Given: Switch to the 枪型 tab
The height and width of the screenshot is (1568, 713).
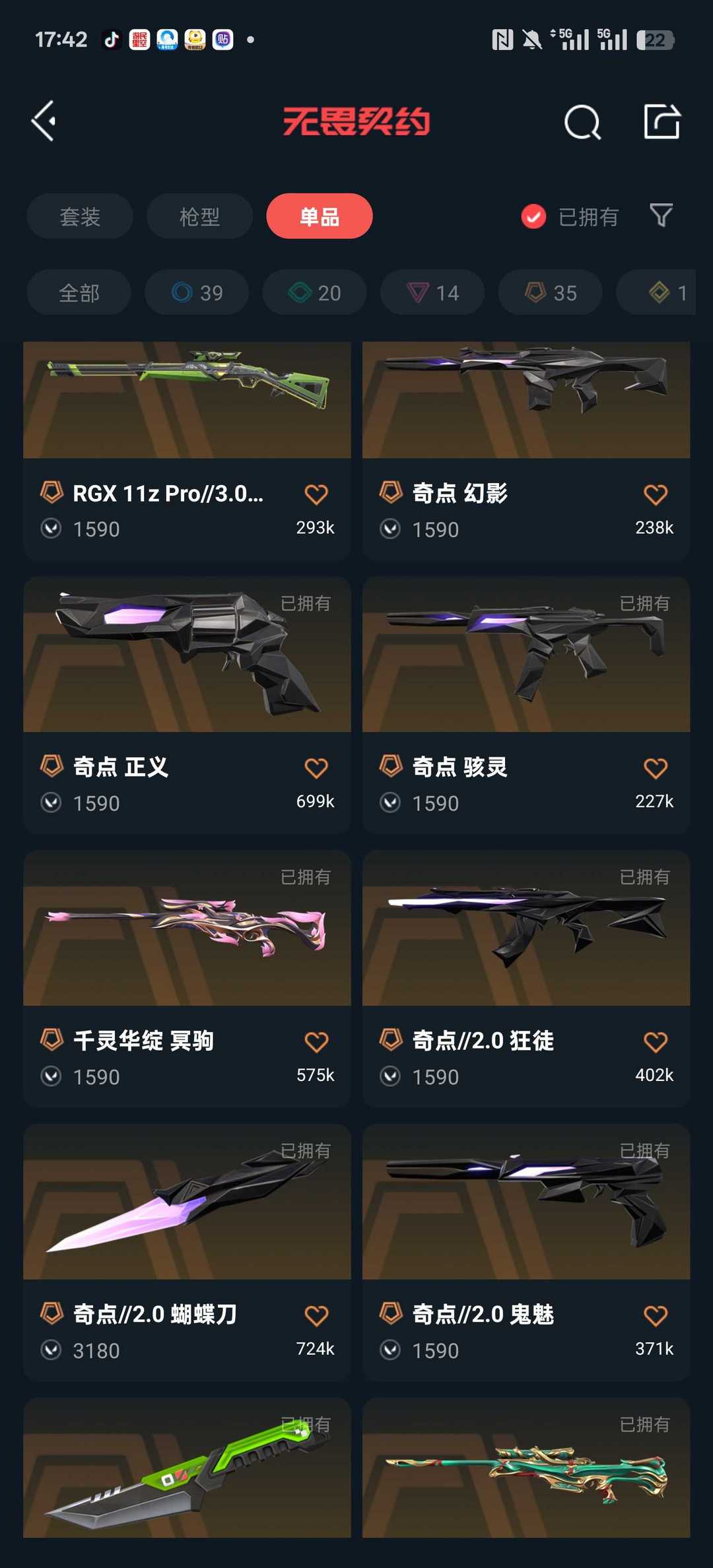Looking at the screenshot, I should (199, 216).
